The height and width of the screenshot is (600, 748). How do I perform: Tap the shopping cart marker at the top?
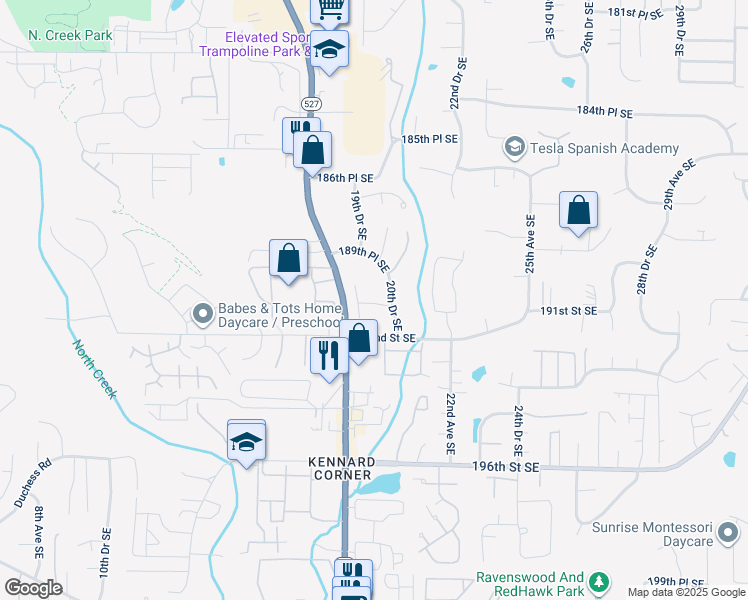point(329,10)
